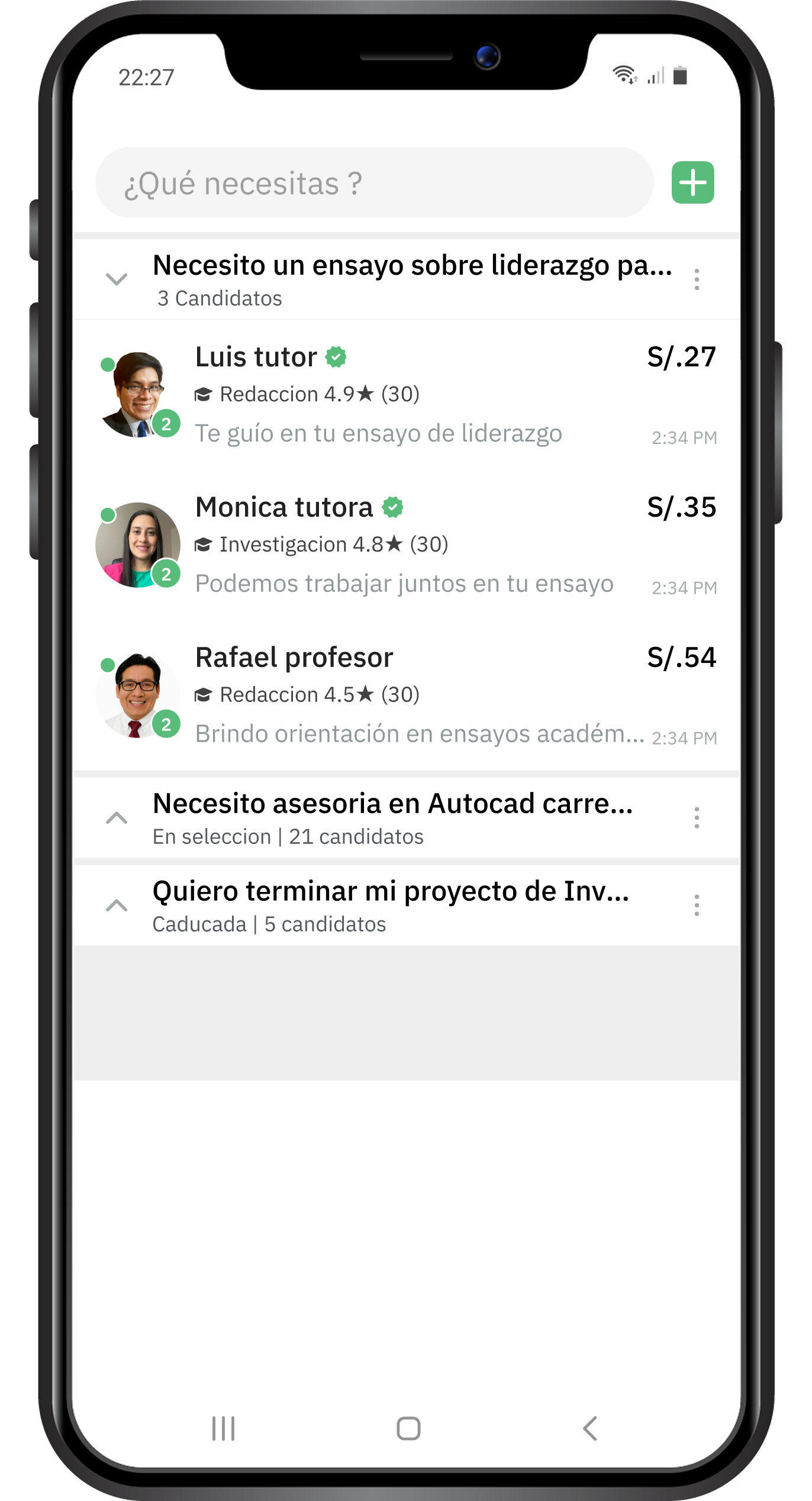Viewport: 812px width, 1501px height.
Task: Open options menu for the Autocad request
Action: click(697, 818)
